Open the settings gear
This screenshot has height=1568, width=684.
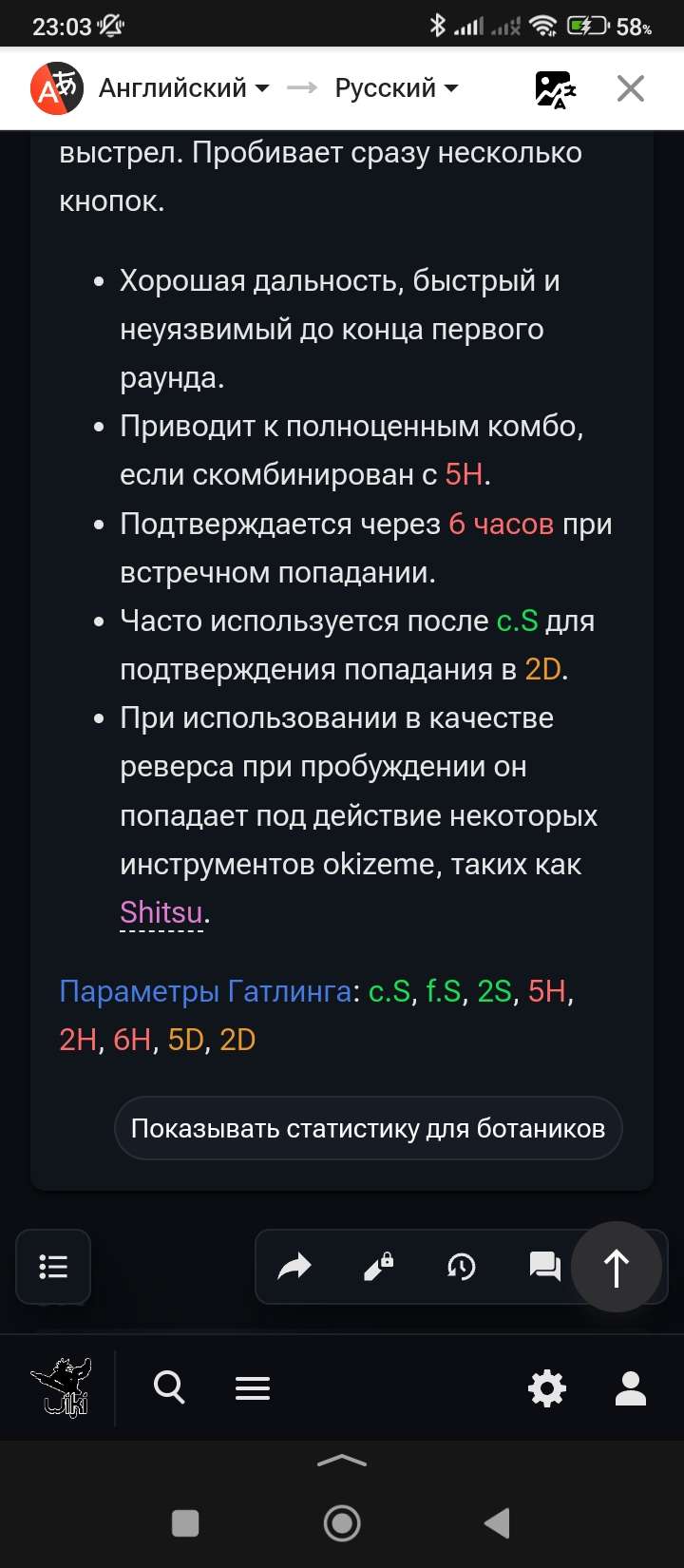pos(547,1388)
